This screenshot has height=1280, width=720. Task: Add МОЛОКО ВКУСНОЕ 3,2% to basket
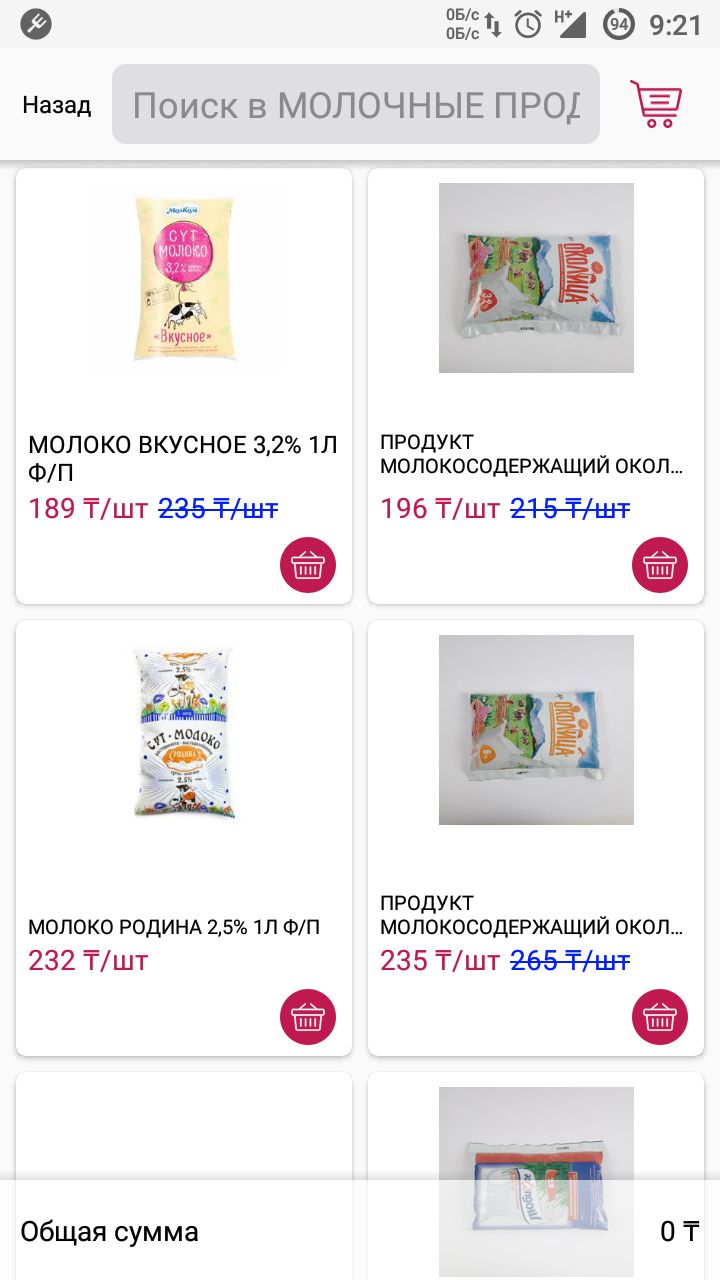[308, 566]
